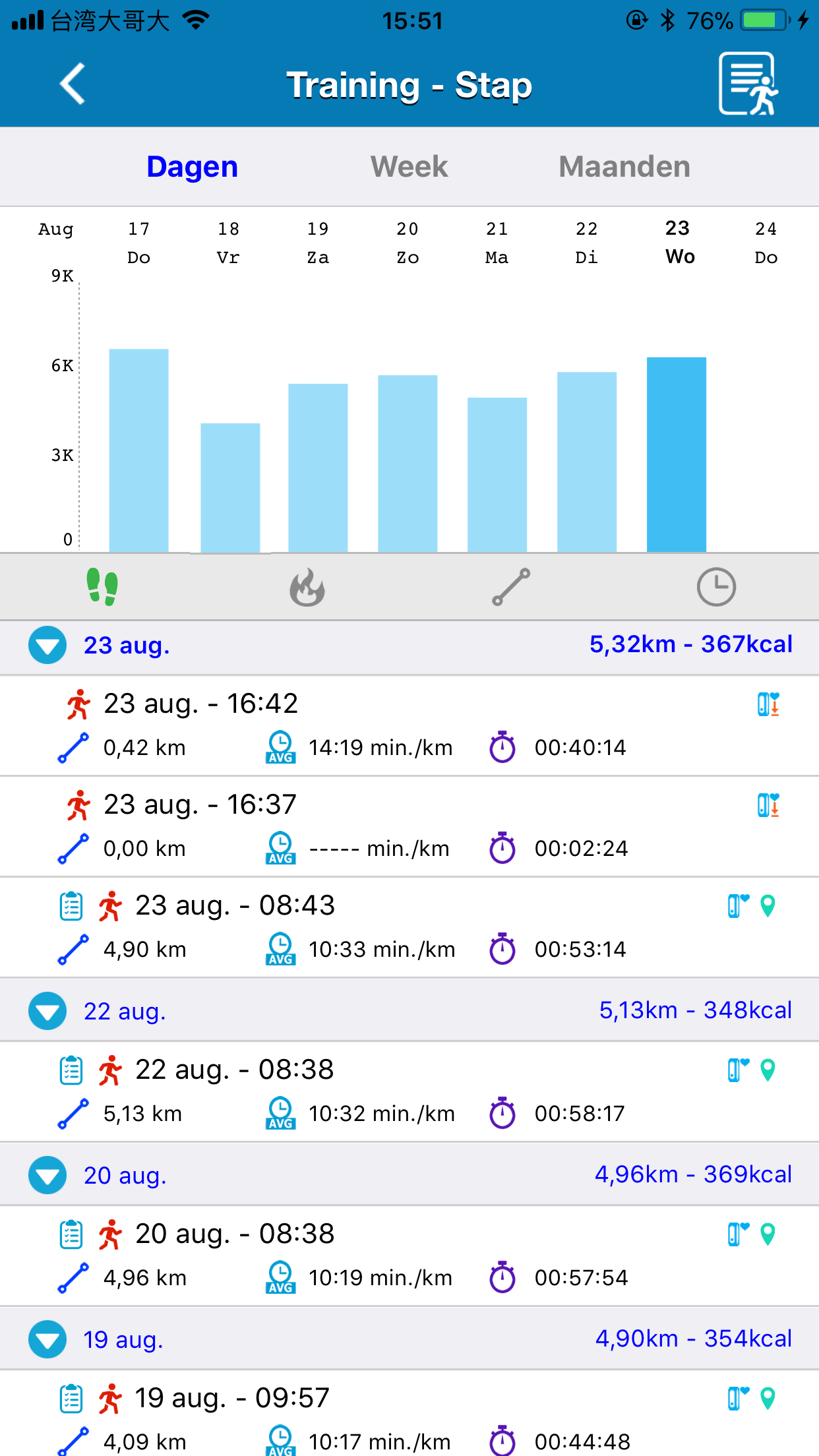
Task: Show the distance metric
Action: tap(511, 586)
